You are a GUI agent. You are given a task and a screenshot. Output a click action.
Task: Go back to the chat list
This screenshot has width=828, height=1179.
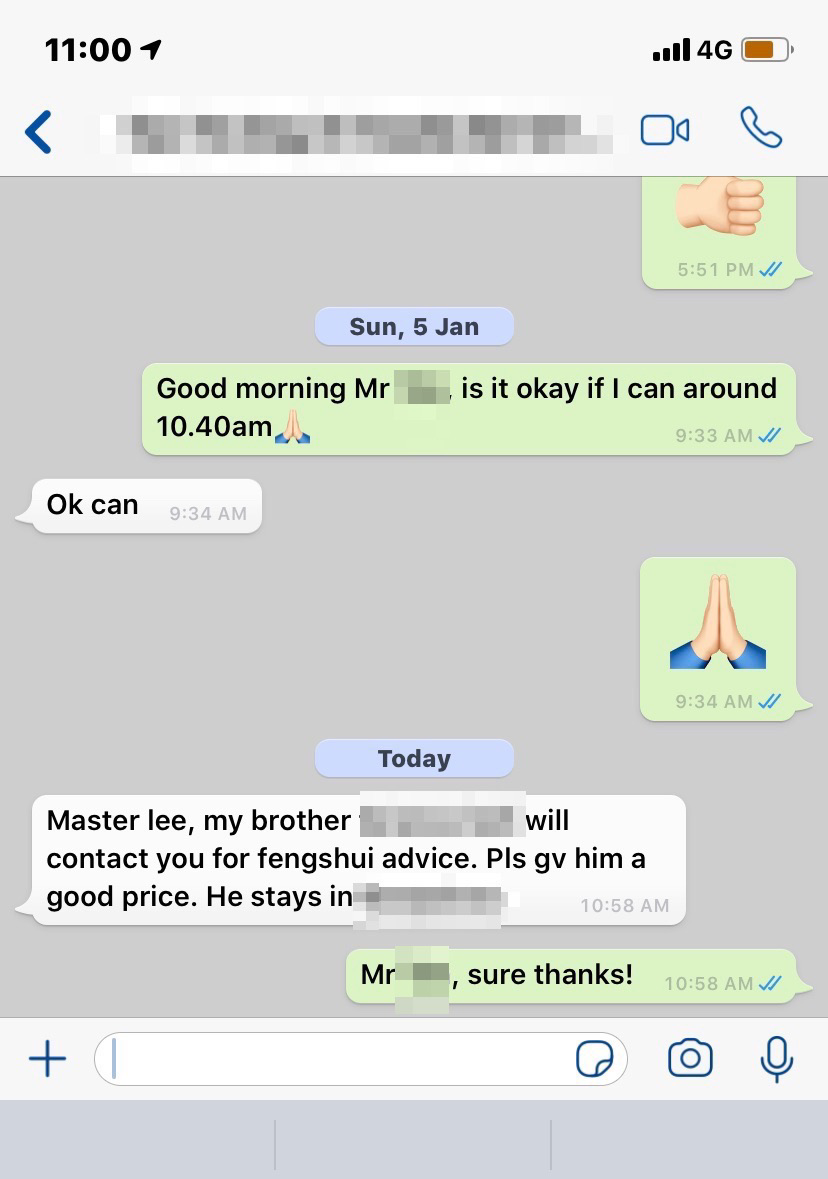click(x=38, y=131)
